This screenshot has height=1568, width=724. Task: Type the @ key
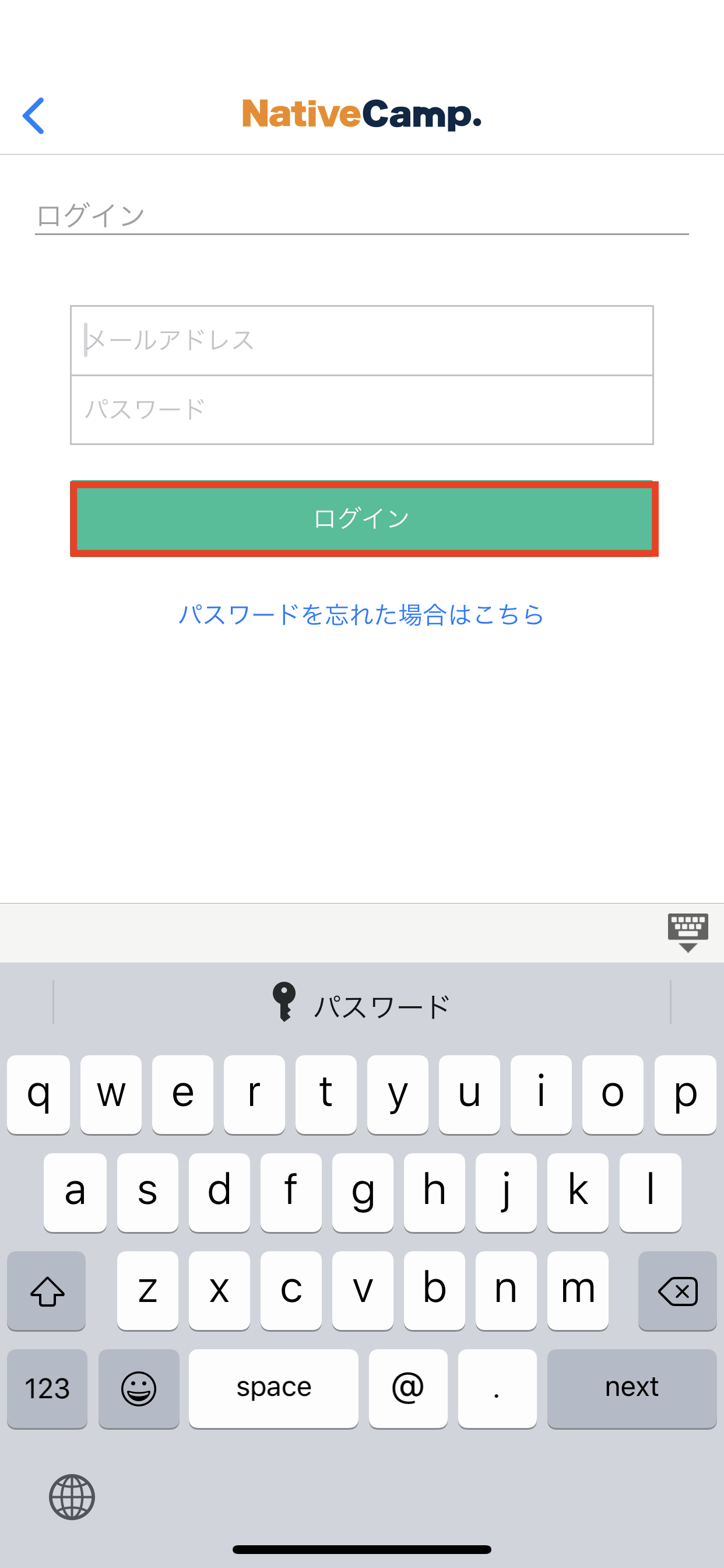click(x=407, y=1388)
